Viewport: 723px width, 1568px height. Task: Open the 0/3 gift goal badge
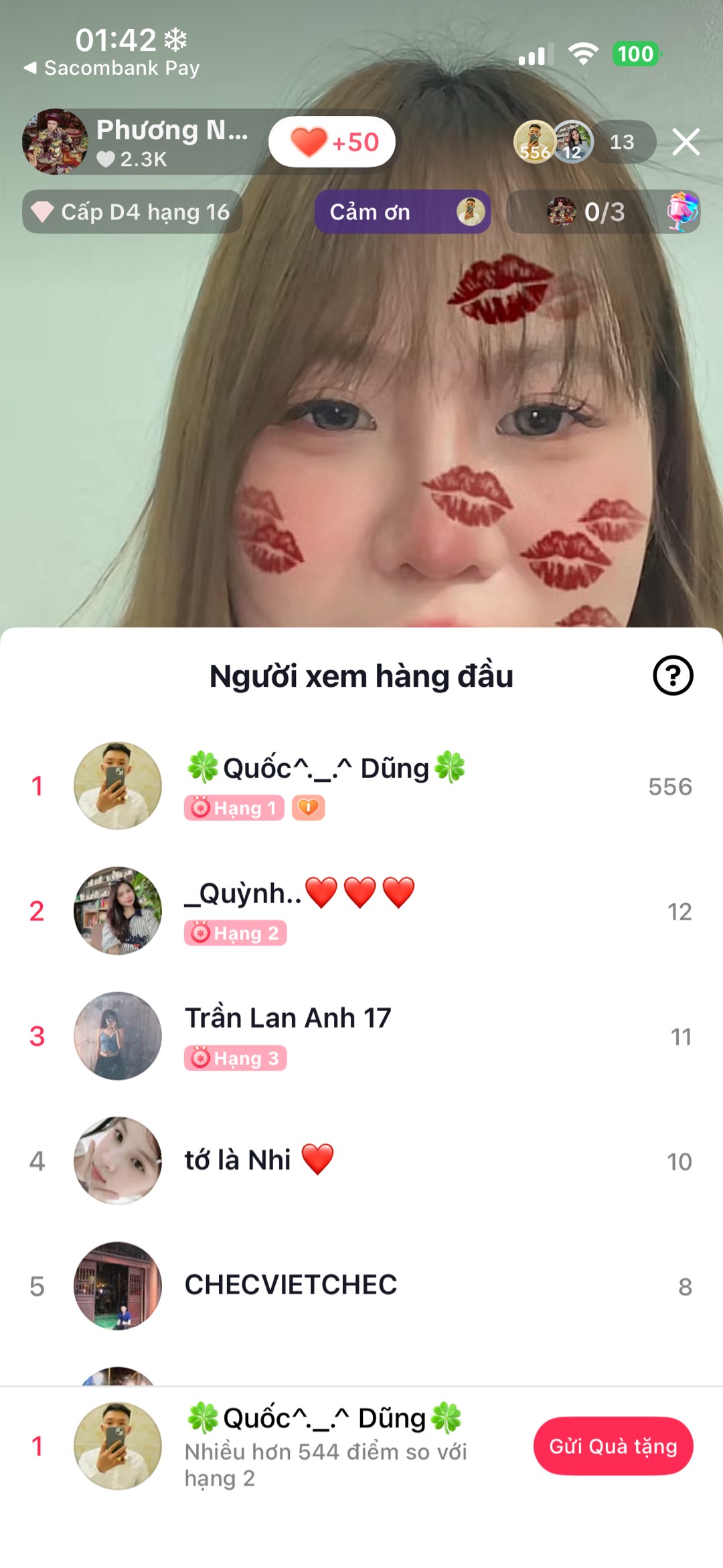coord(602,212)
